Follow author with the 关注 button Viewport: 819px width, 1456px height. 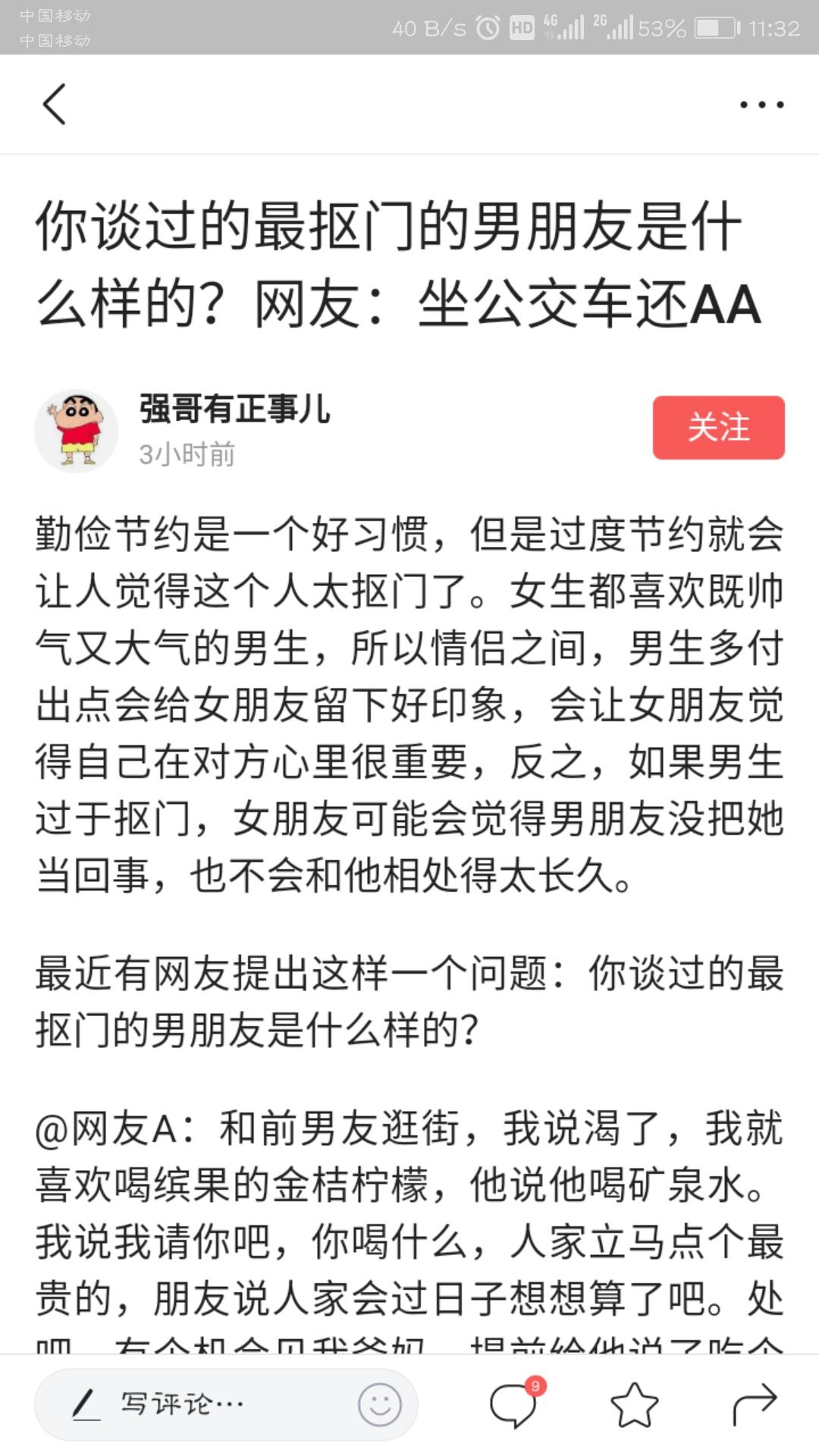tap(718, 427)
